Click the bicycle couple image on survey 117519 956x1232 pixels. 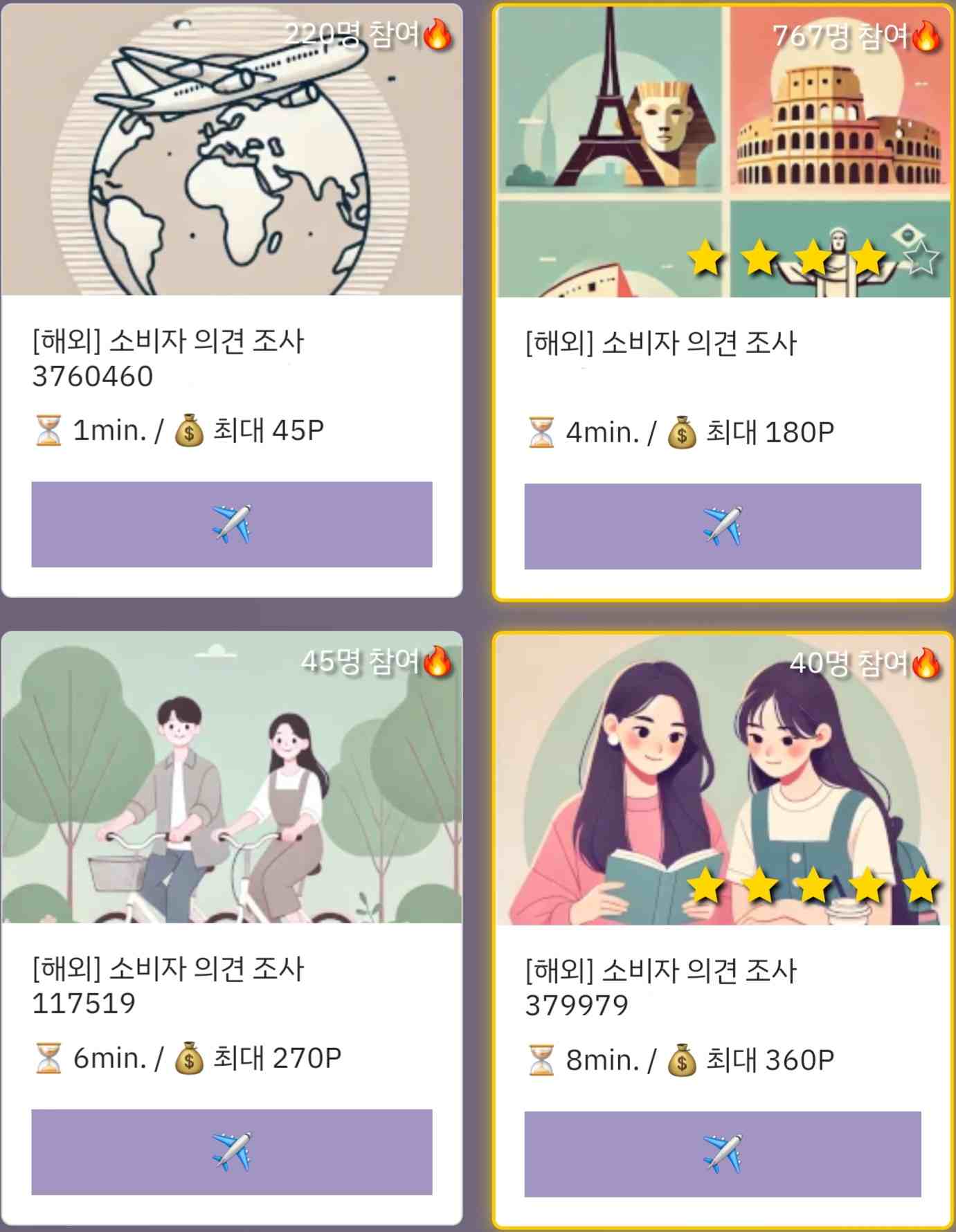pos(233,782)
